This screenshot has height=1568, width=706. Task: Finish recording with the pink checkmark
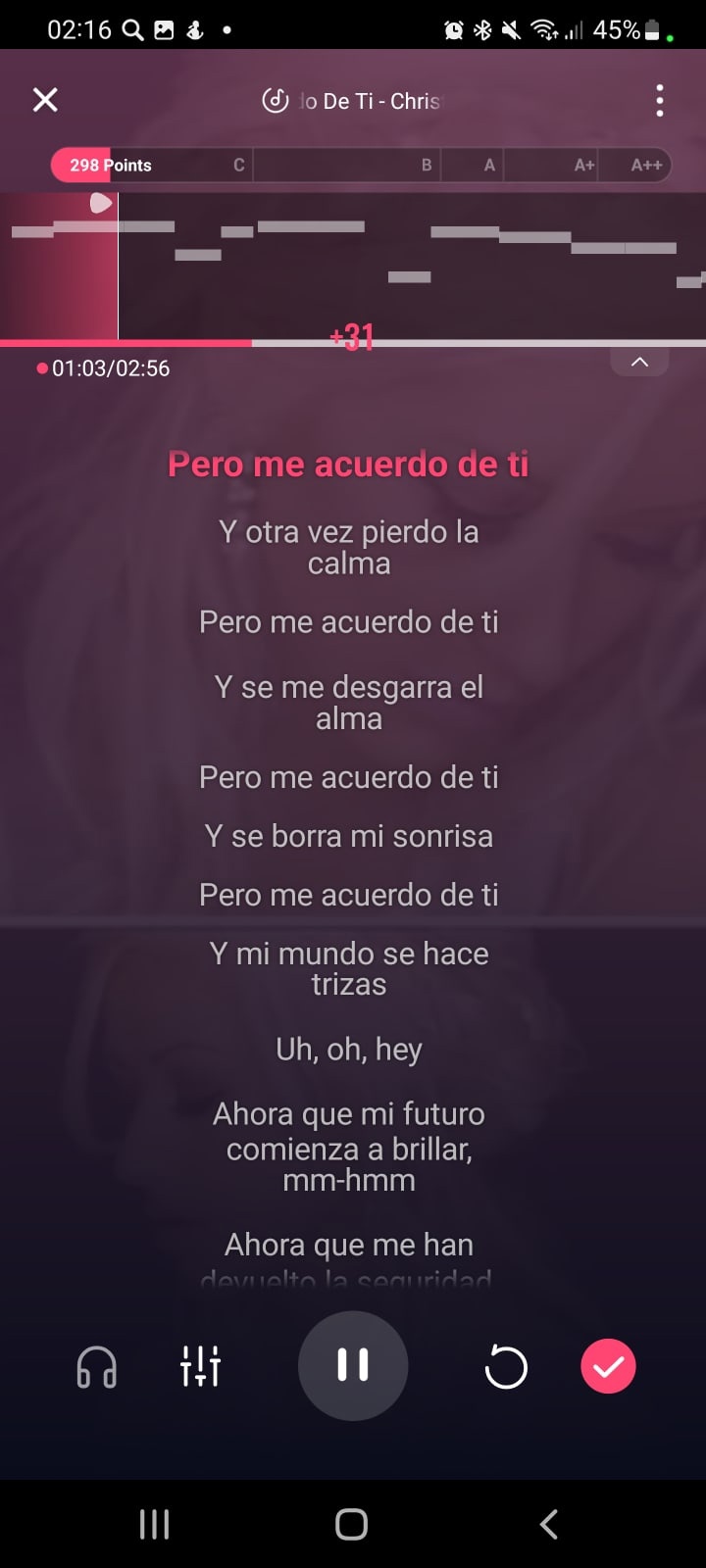tap(608, 1366)
